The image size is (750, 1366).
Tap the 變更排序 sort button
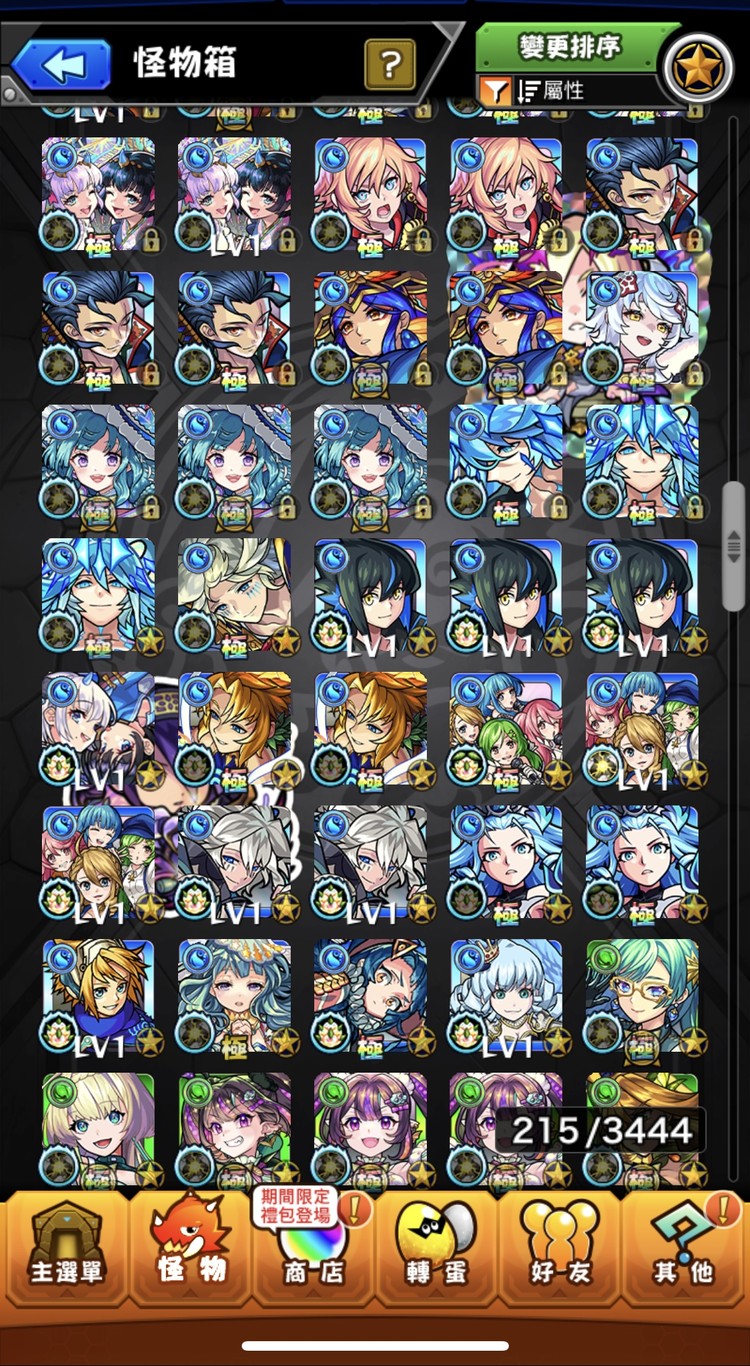pyautogui.click(x=568, y=47)
